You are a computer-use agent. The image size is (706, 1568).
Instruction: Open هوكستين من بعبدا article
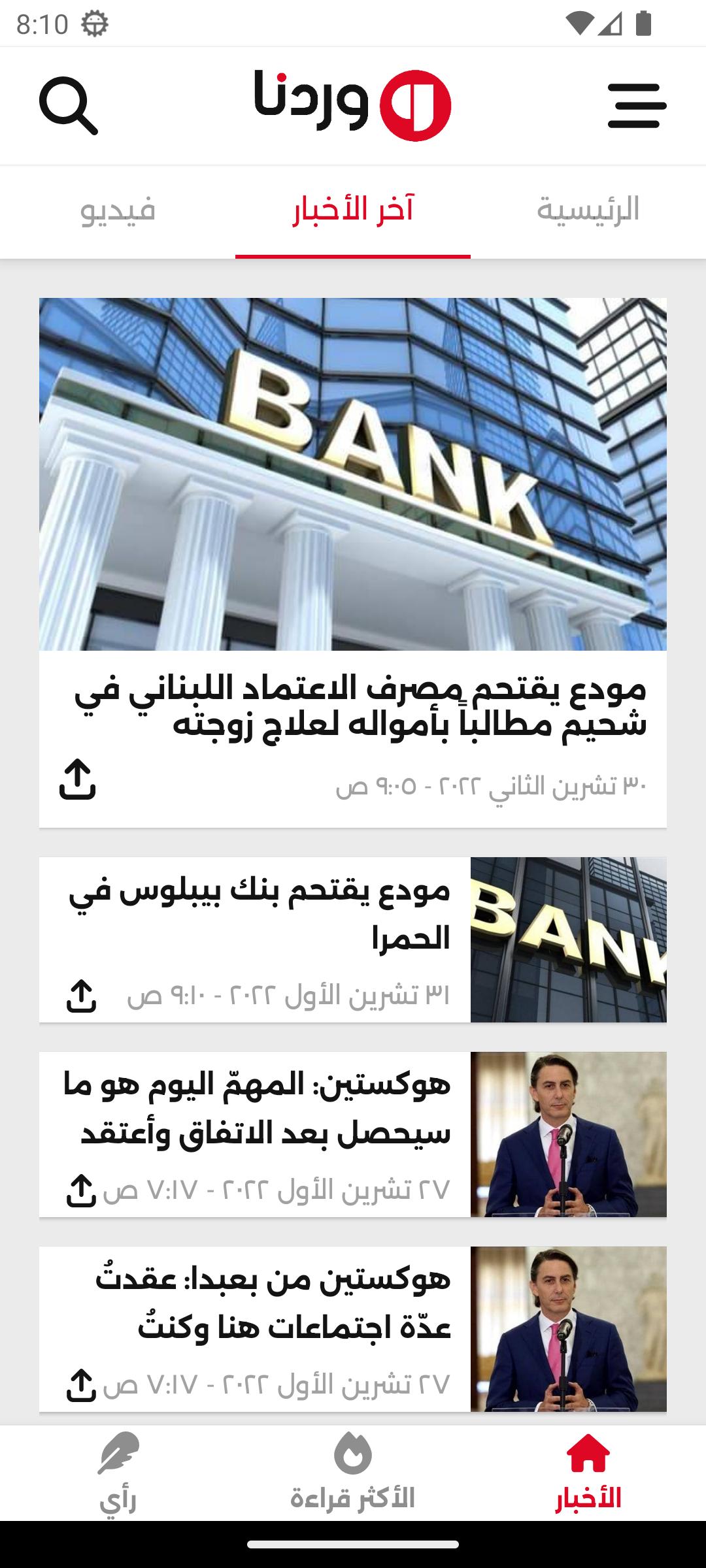click(261, 1303)
